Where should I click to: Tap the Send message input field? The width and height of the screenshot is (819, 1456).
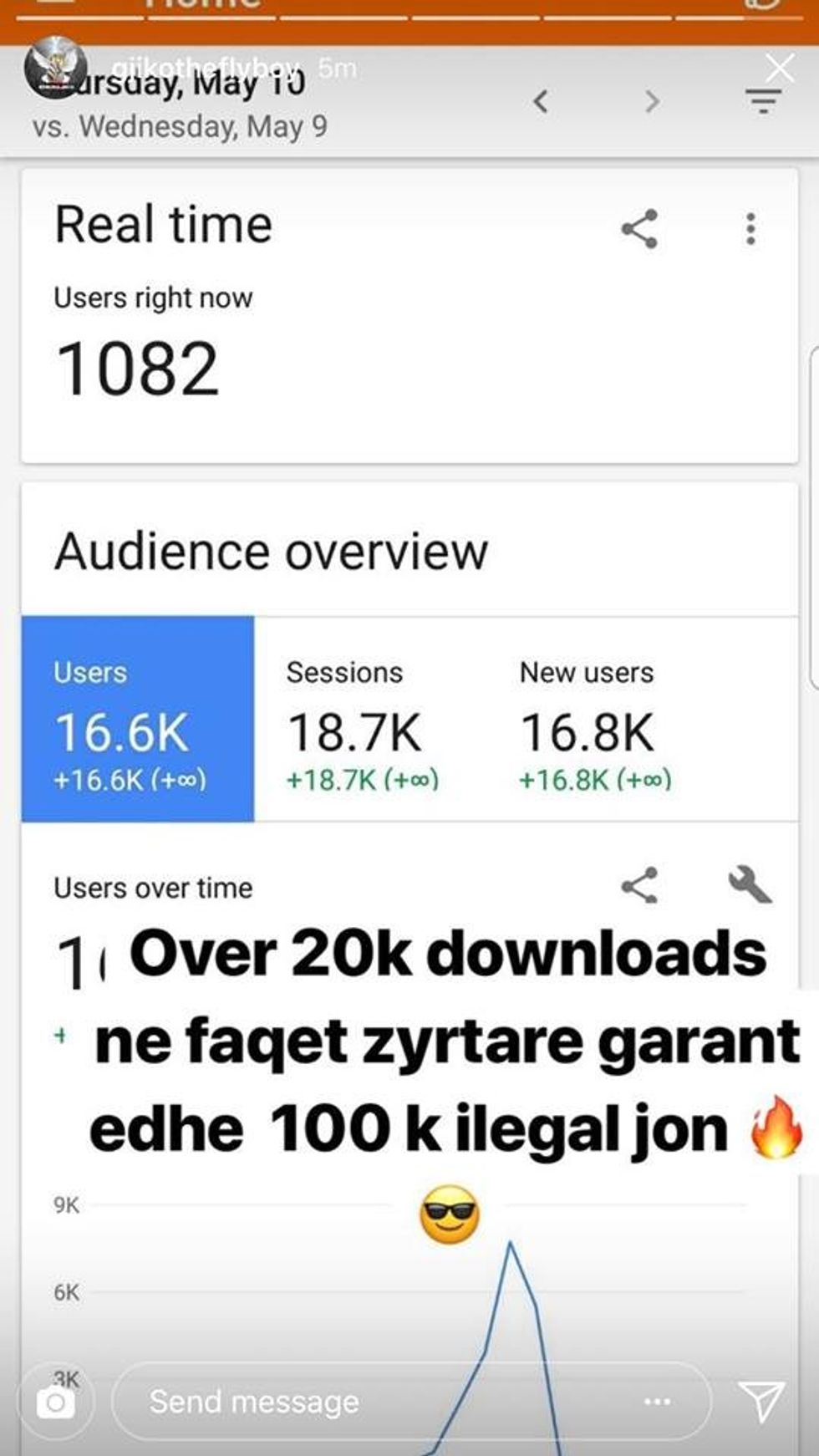tap(334, 1403)
